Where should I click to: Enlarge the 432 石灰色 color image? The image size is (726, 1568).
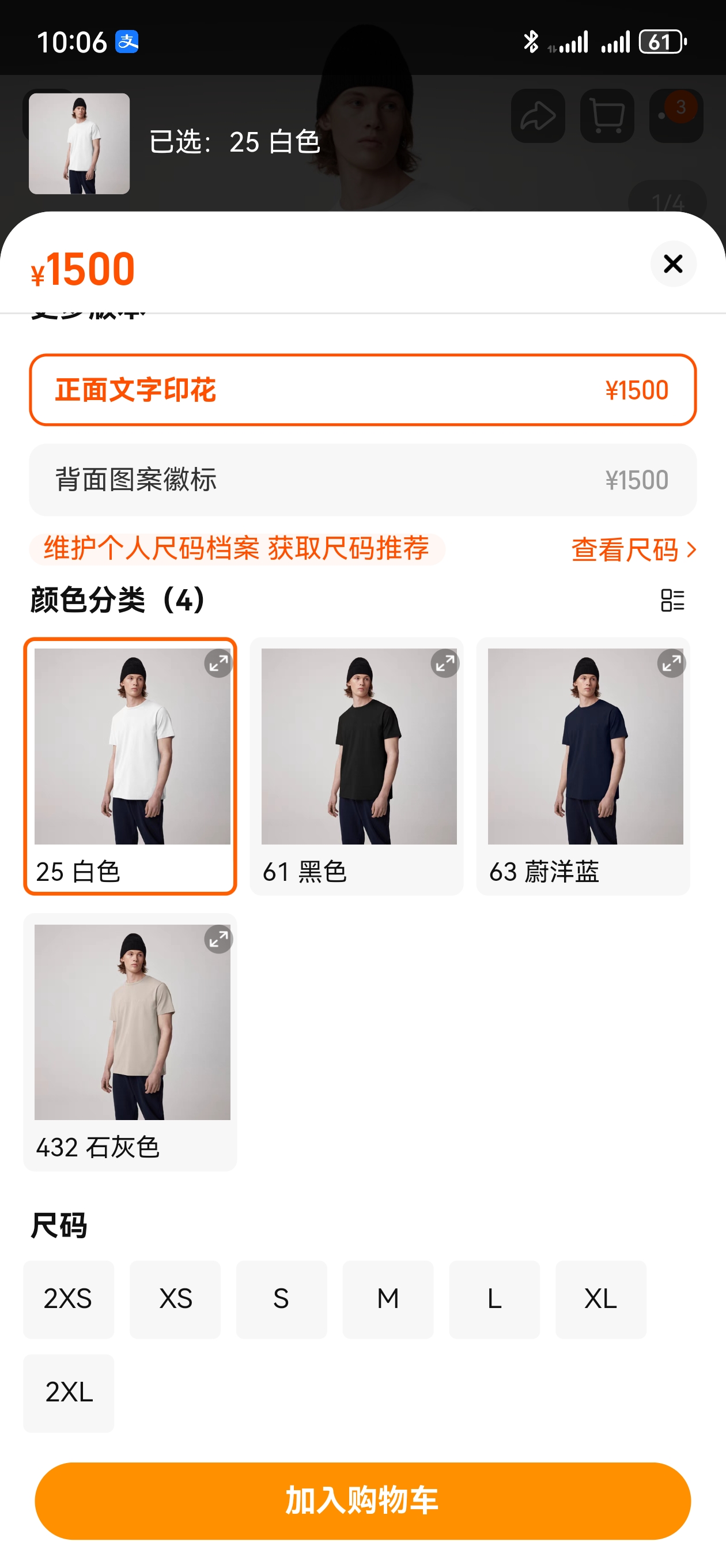[218, 939]
